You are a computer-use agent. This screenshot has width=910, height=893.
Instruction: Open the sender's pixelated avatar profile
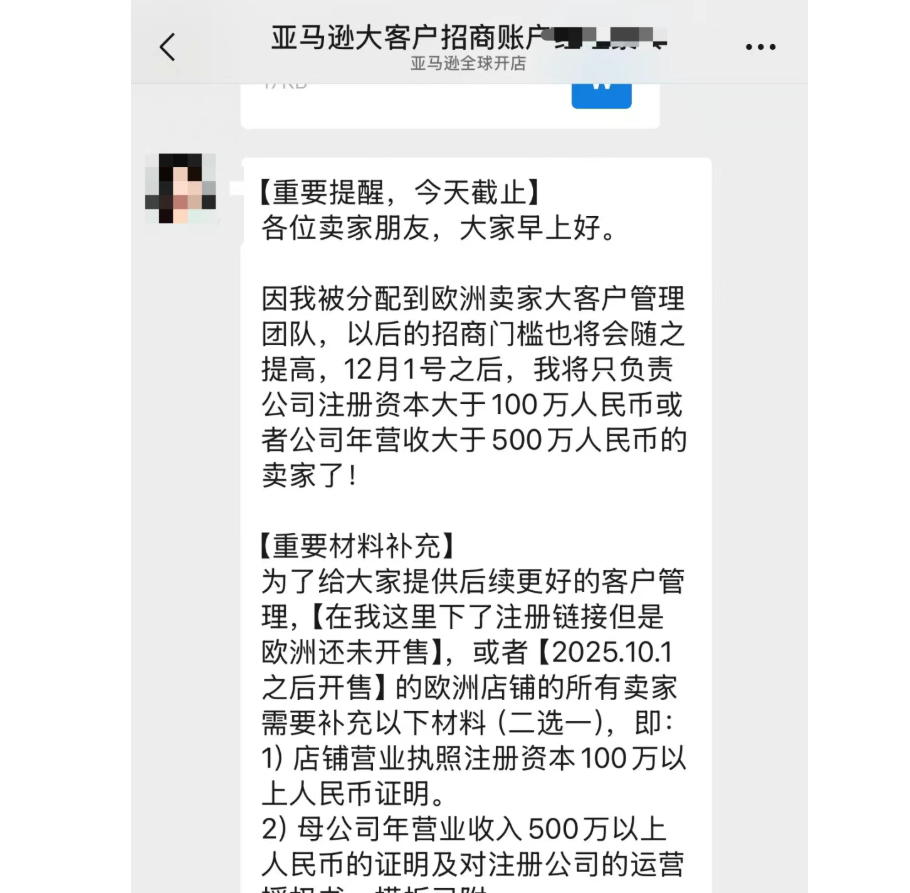(x=181, y=188)
